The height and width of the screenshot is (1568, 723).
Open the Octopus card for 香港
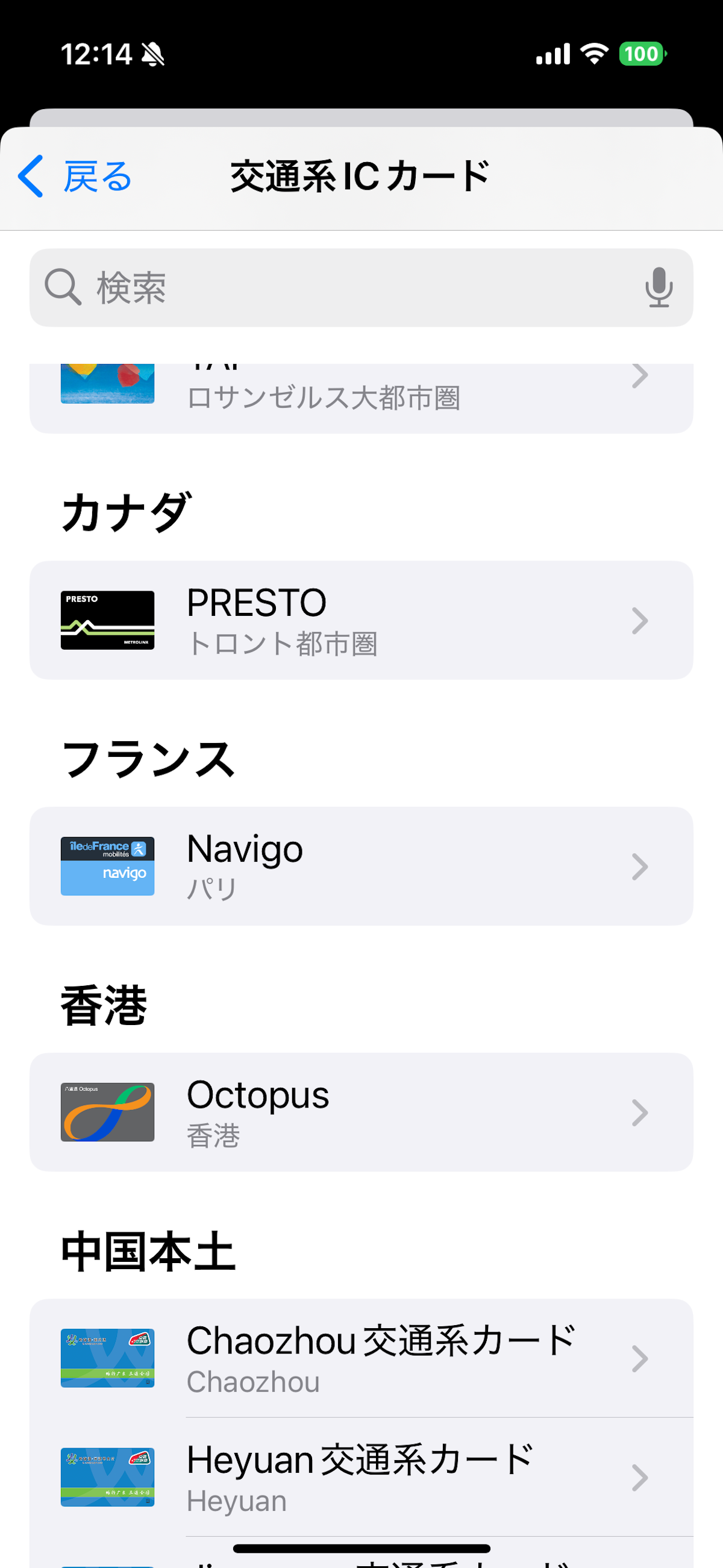click(x=360, y=1112)
